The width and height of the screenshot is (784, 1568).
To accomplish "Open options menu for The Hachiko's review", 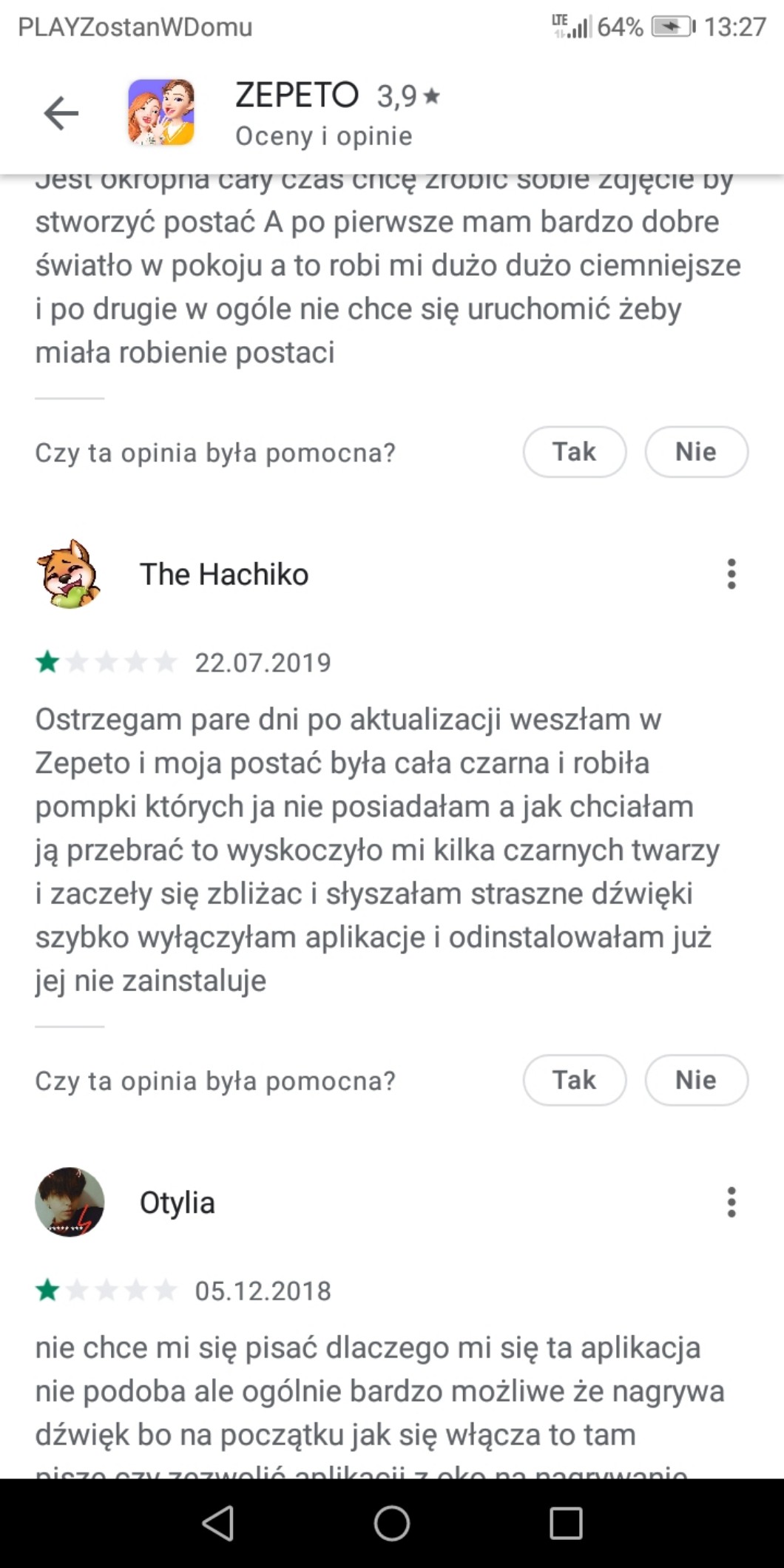I will [x=731, y=574].
